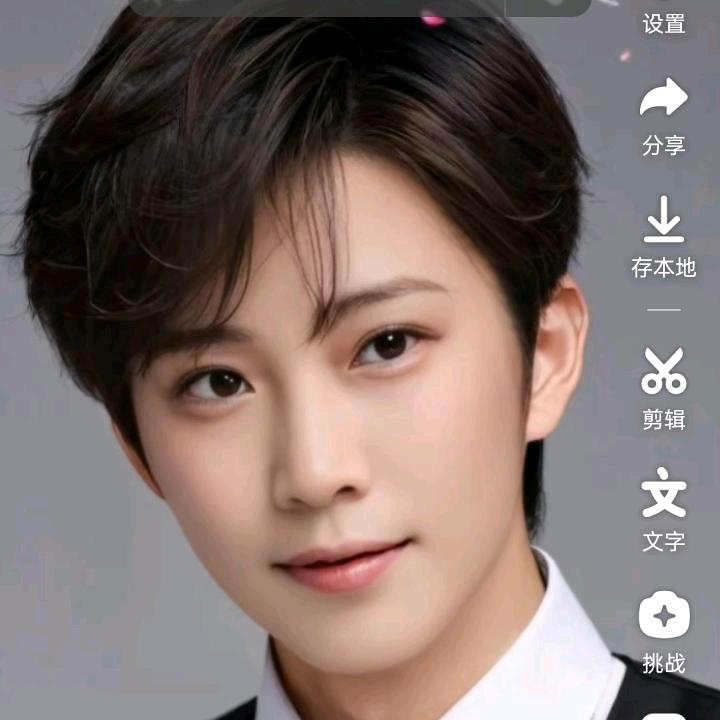Add text with 文字
720x720 pixels.
coord(664,510)
